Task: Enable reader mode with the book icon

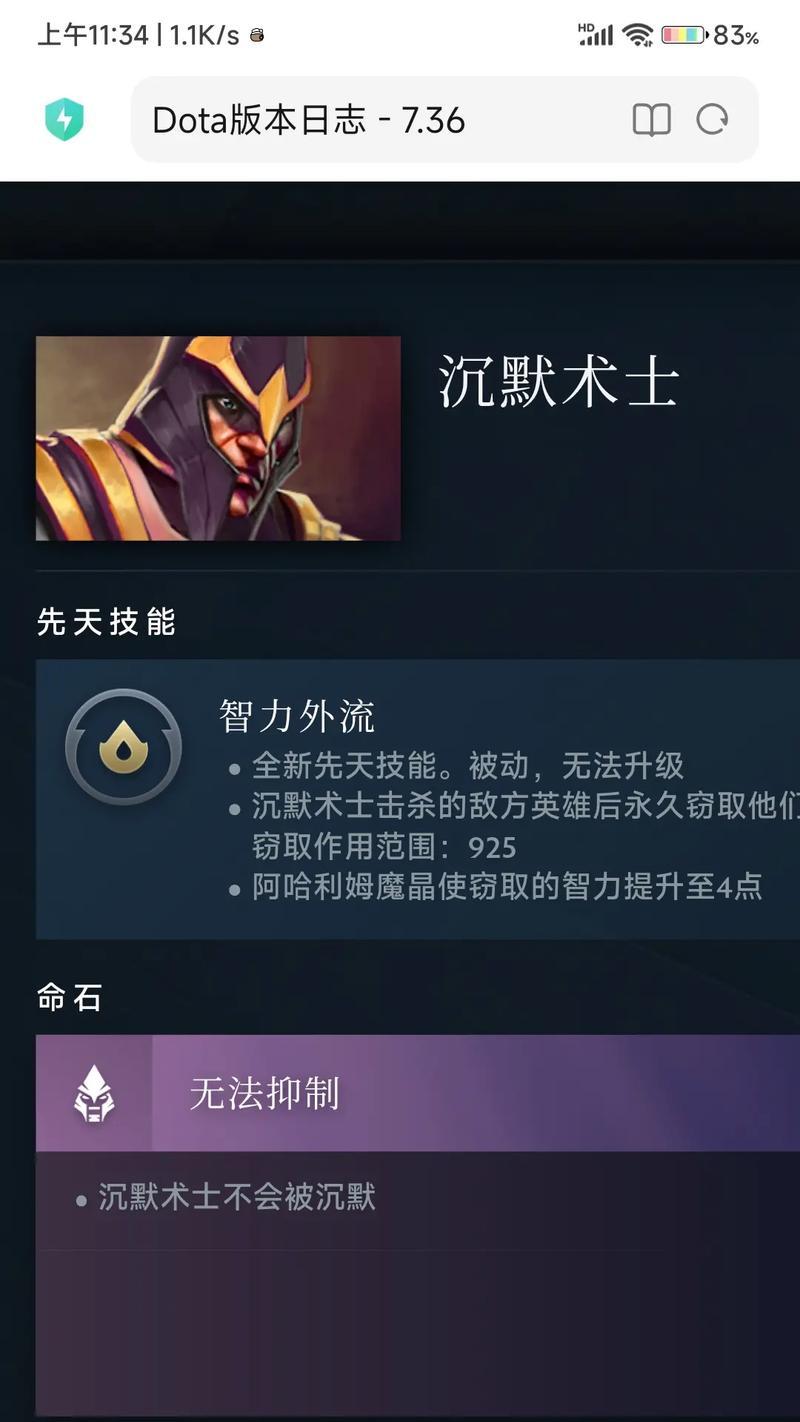Action: tap(651, 121)
